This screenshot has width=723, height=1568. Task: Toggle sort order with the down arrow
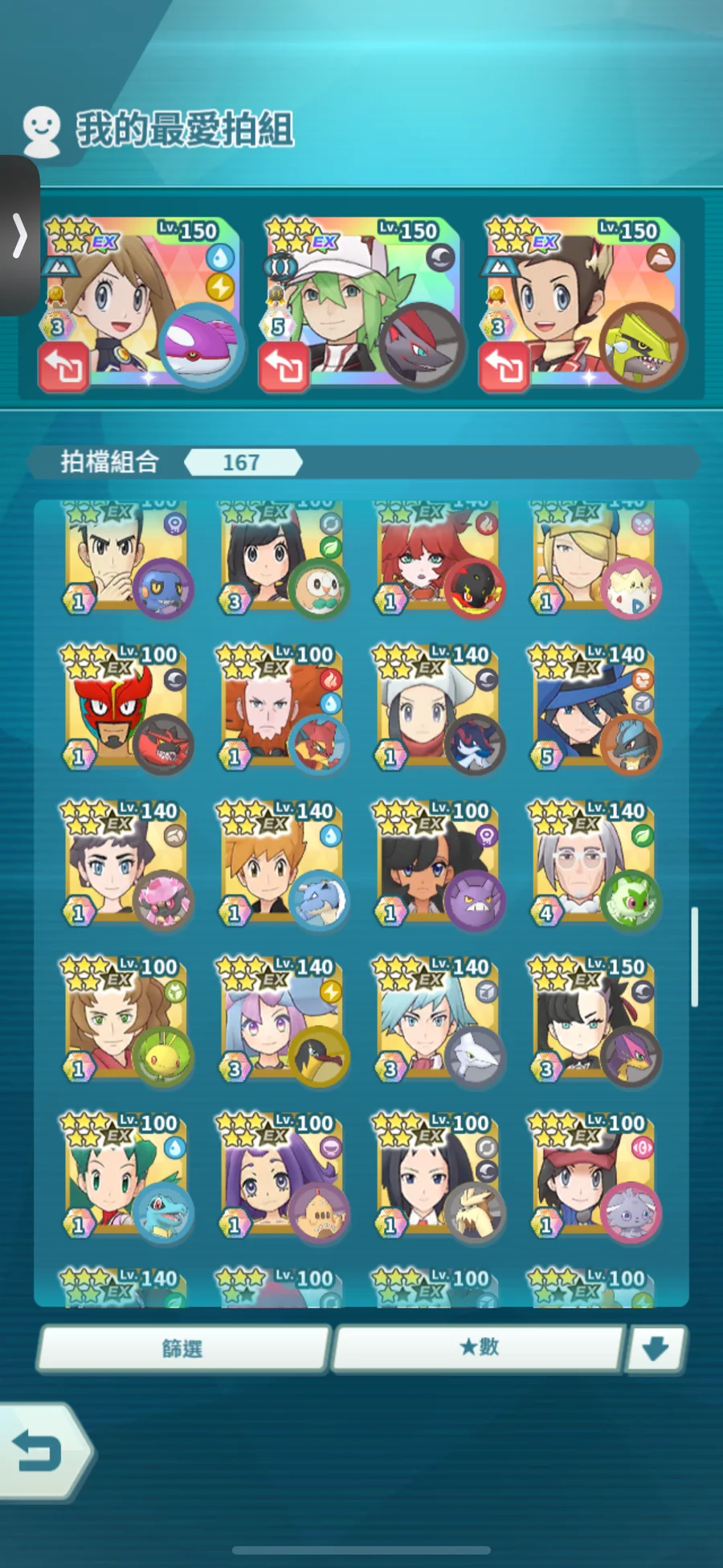(x=656, y=1349)
